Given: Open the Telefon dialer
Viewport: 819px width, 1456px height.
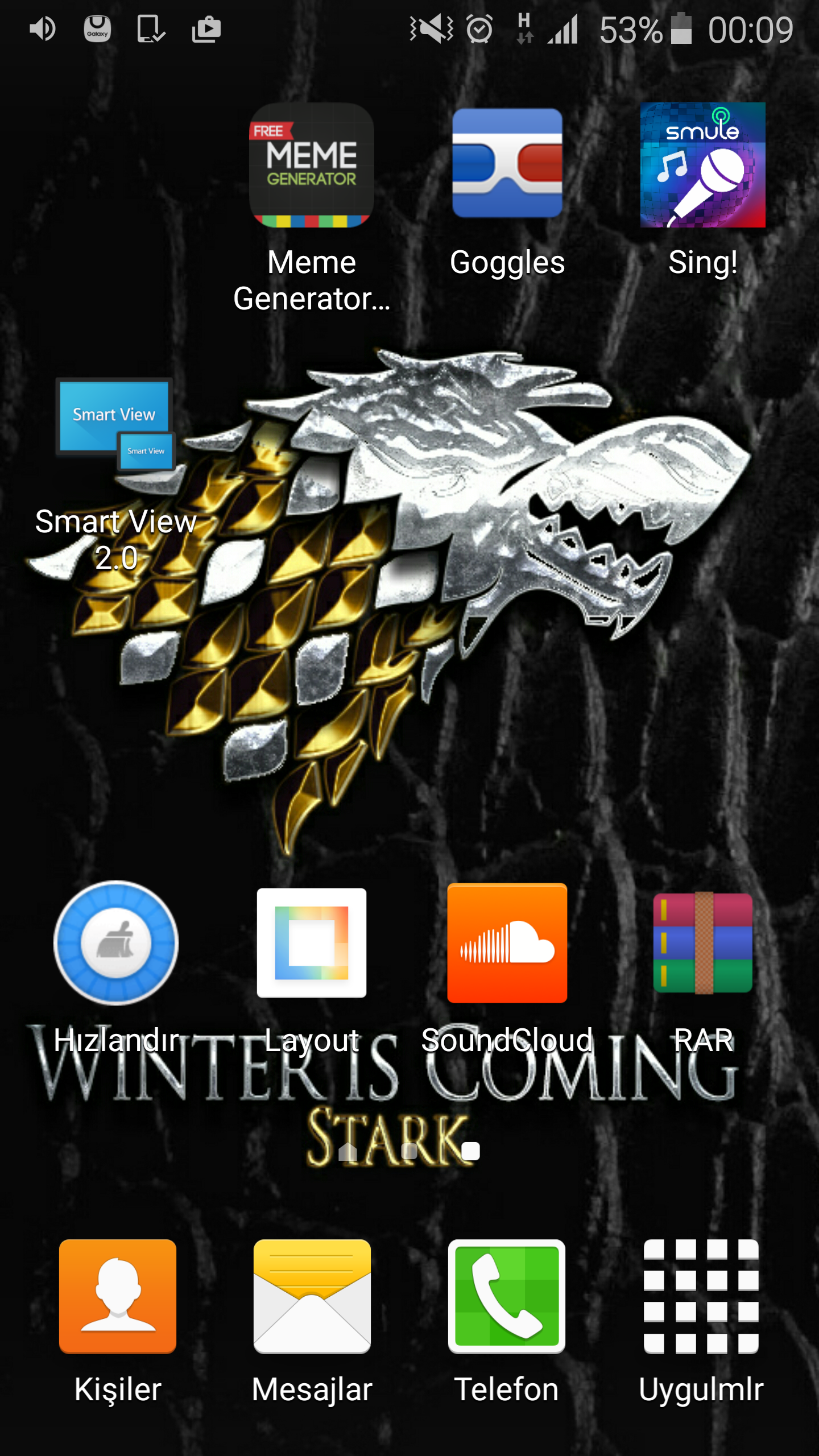Looking at the screenshot, I should 507,1297.
